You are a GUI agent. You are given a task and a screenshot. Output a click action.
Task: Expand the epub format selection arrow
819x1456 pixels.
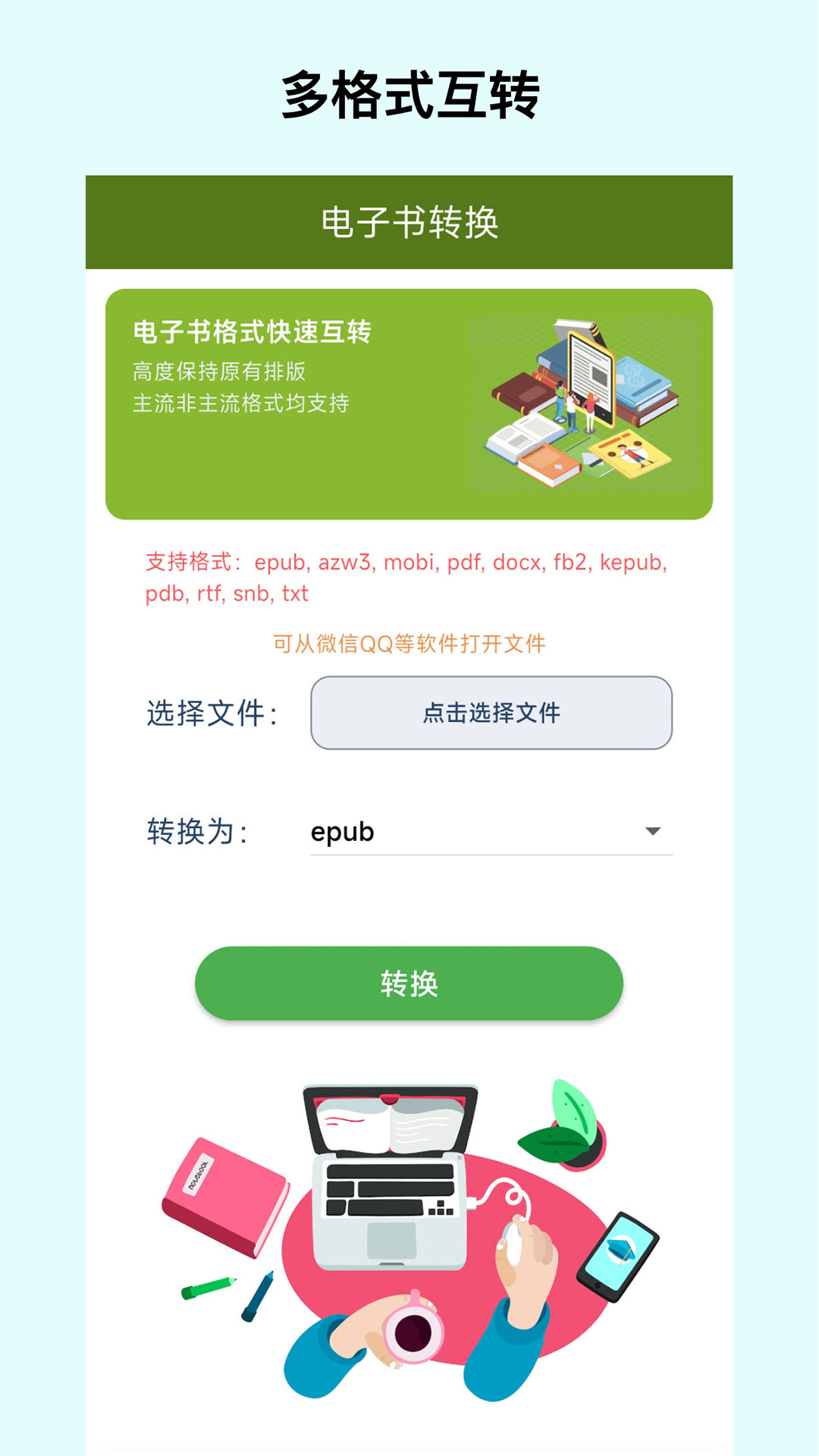pos(657,830)
